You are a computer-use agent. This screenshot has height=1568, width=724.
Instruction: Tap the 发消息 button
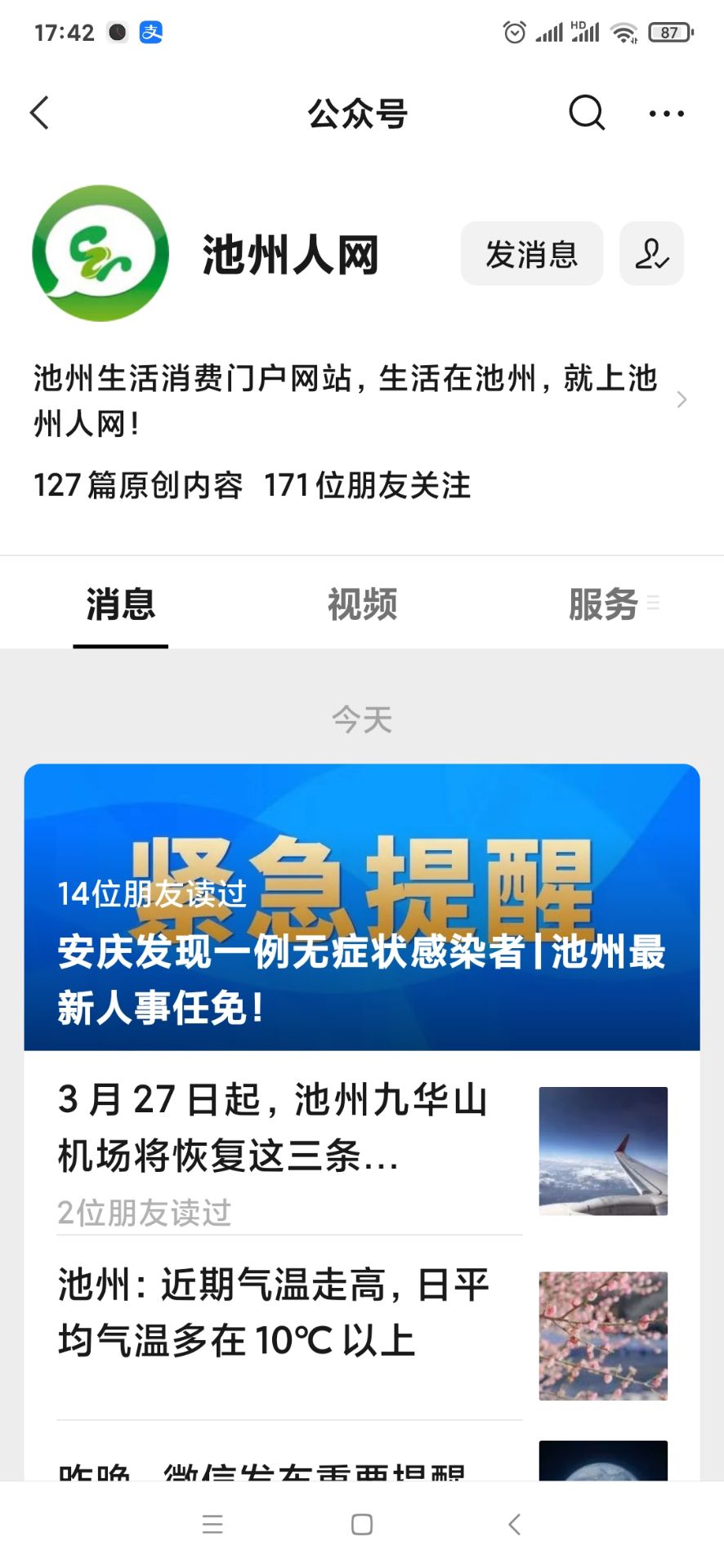[x=531, y=254]
